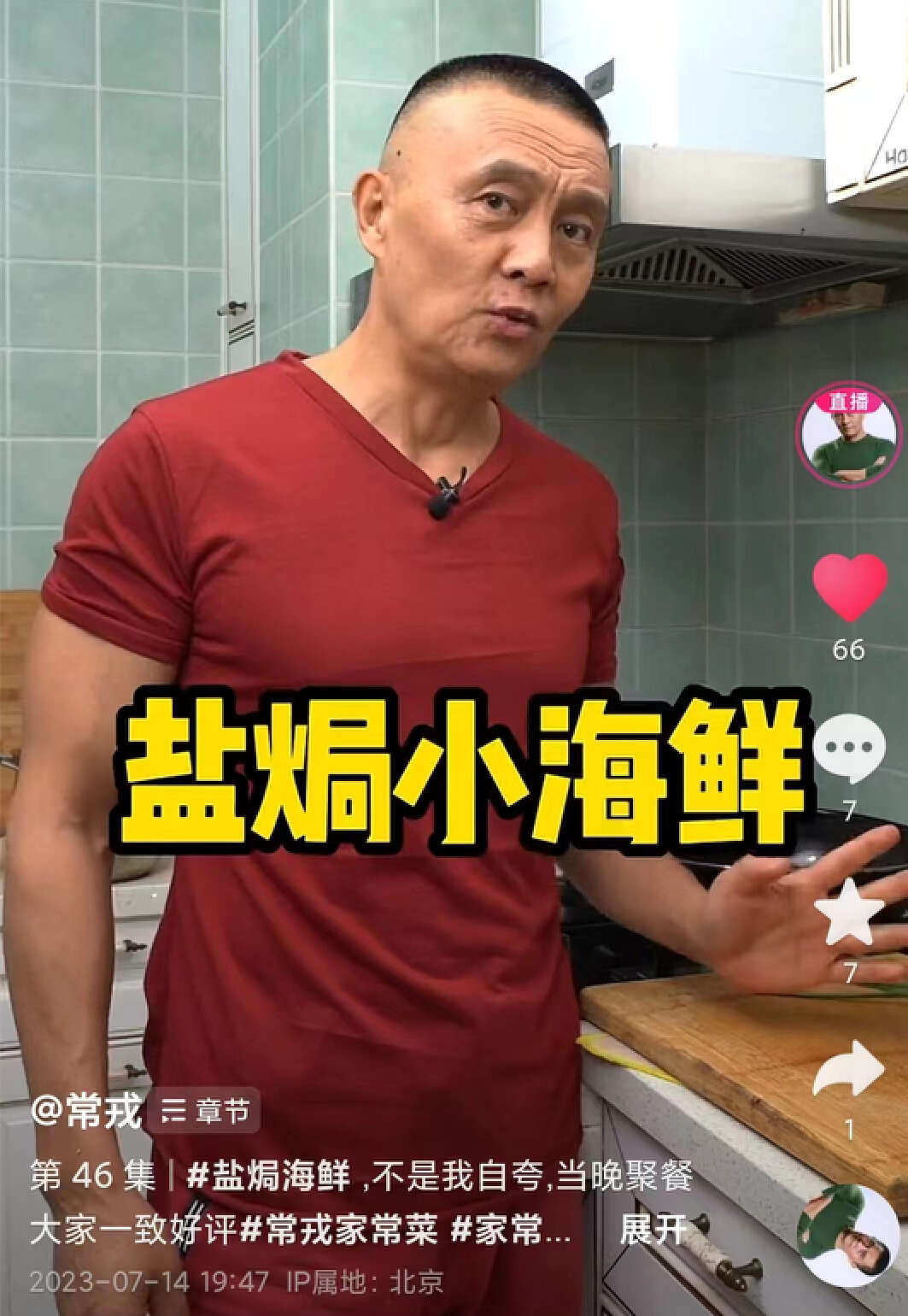Expand the caption with 展开
The width and height of the screenshot is (908, 1316).
[653, 1230]
